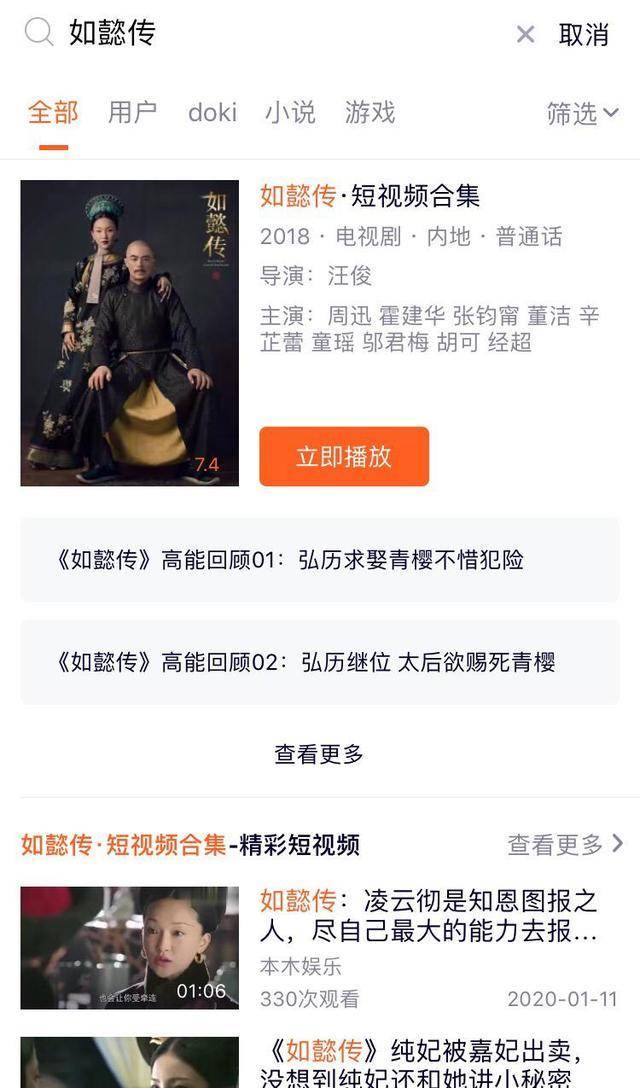The image size is (640, 1088).
Task: Open 查看更多 beside 精彩短视频
Action: point(565,845)
